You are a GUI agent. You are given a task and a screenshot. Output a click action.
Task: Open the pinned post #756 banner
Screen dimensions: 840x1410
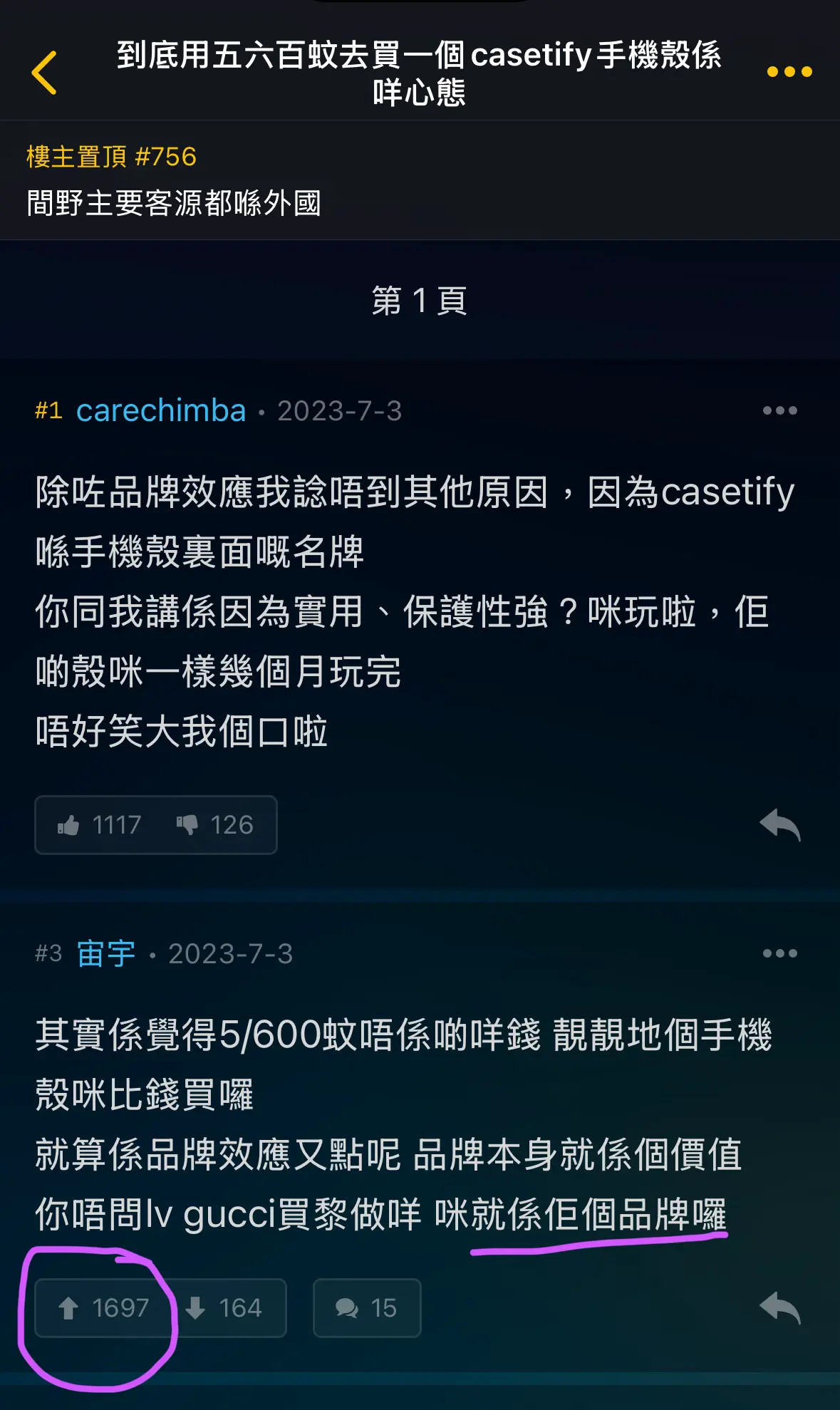point(420,180)
